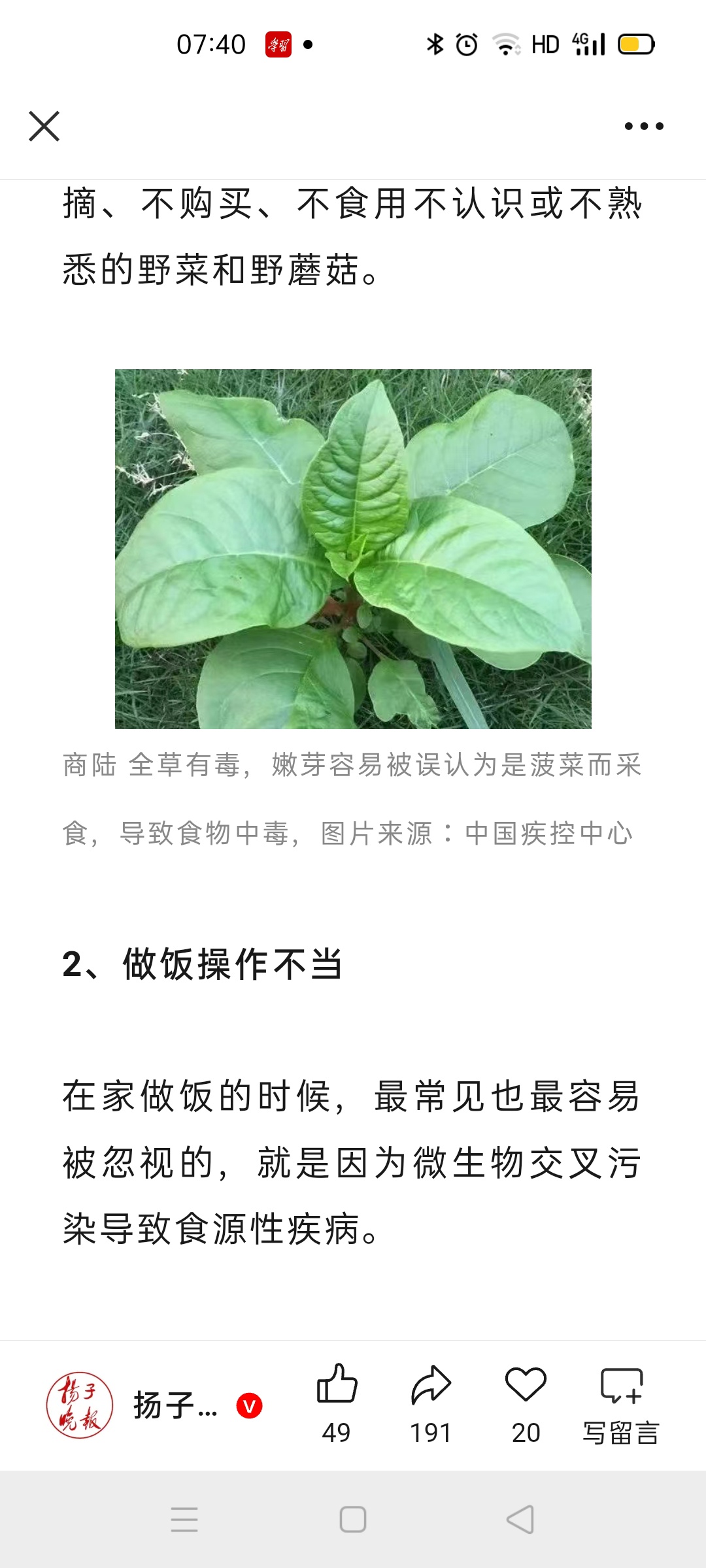Open the three-dot overflow menu
This screenshot has width=706, height=1568.
pos(643,126)
